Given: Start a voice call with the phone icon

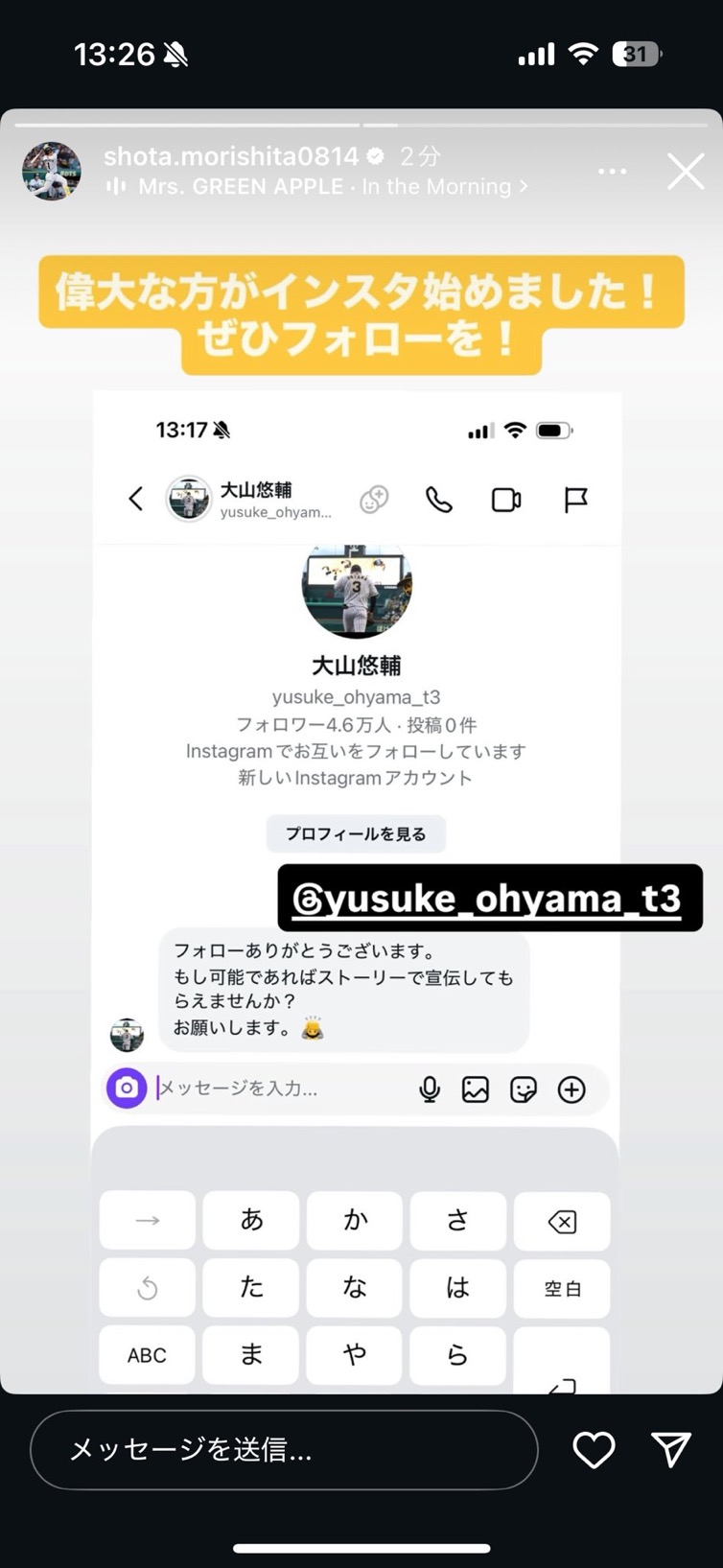Looking at the screenshot, I should point(439,500).
